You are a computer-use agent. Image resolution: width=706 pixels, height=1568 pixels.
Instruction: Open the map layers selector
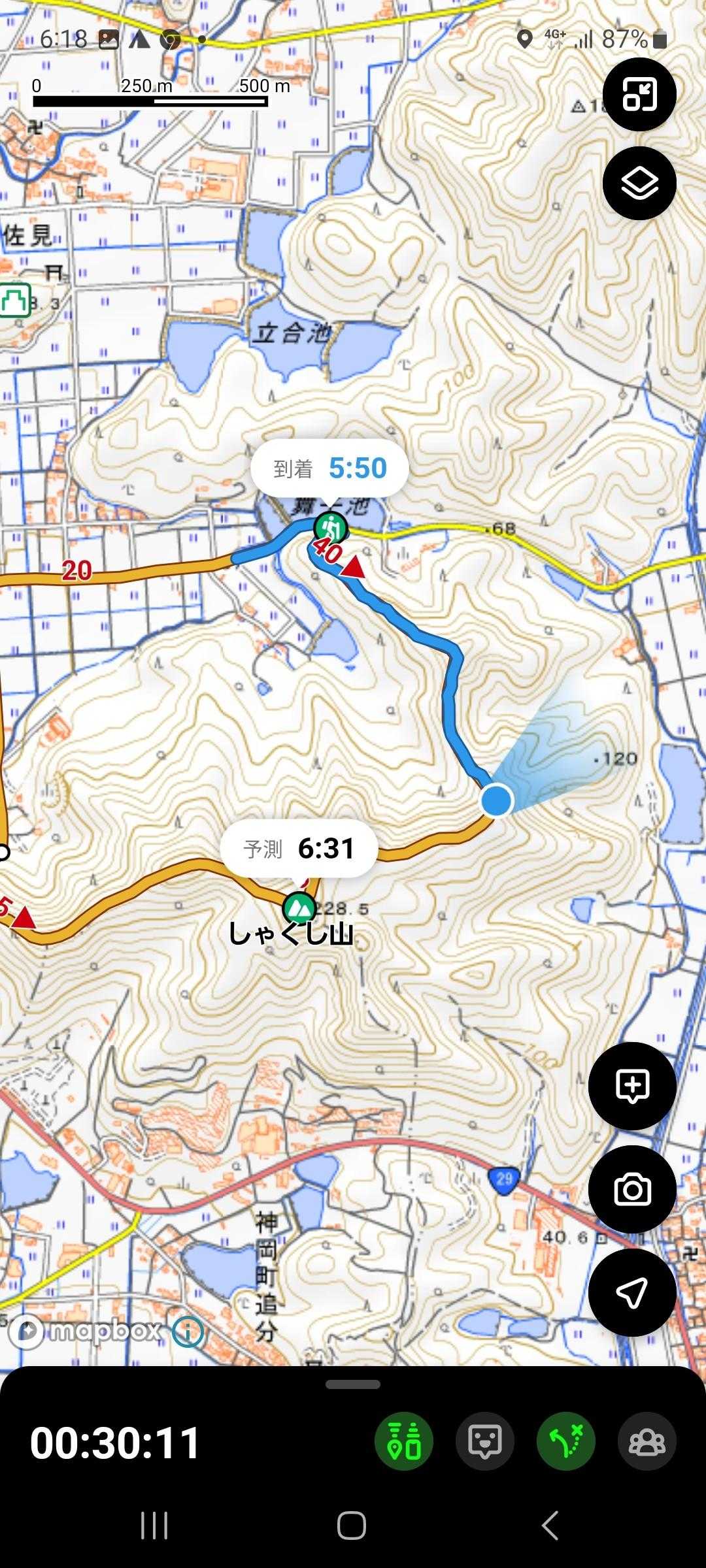(639, 183)
